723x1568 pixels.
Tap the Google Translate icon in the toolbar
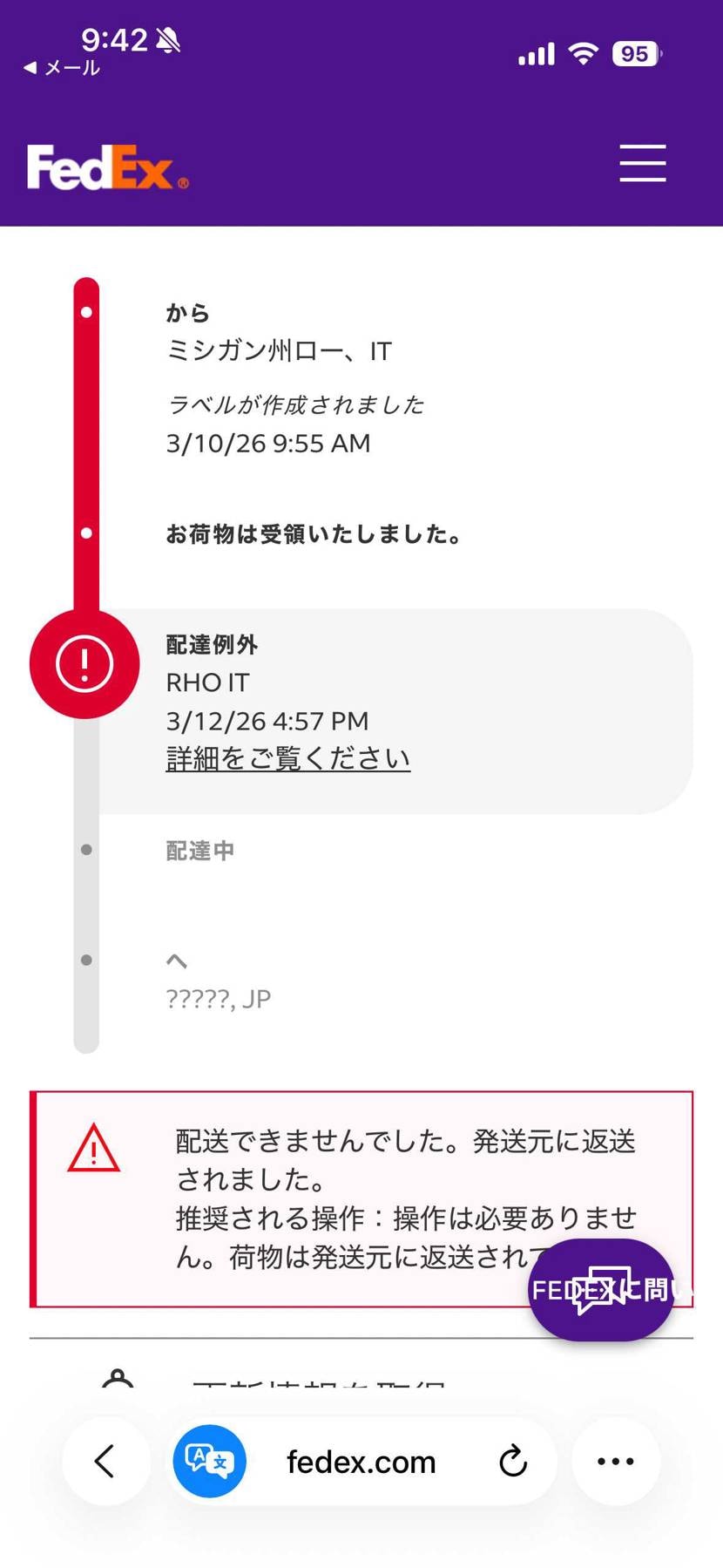pyautogui.click(x=209, y=1462)
